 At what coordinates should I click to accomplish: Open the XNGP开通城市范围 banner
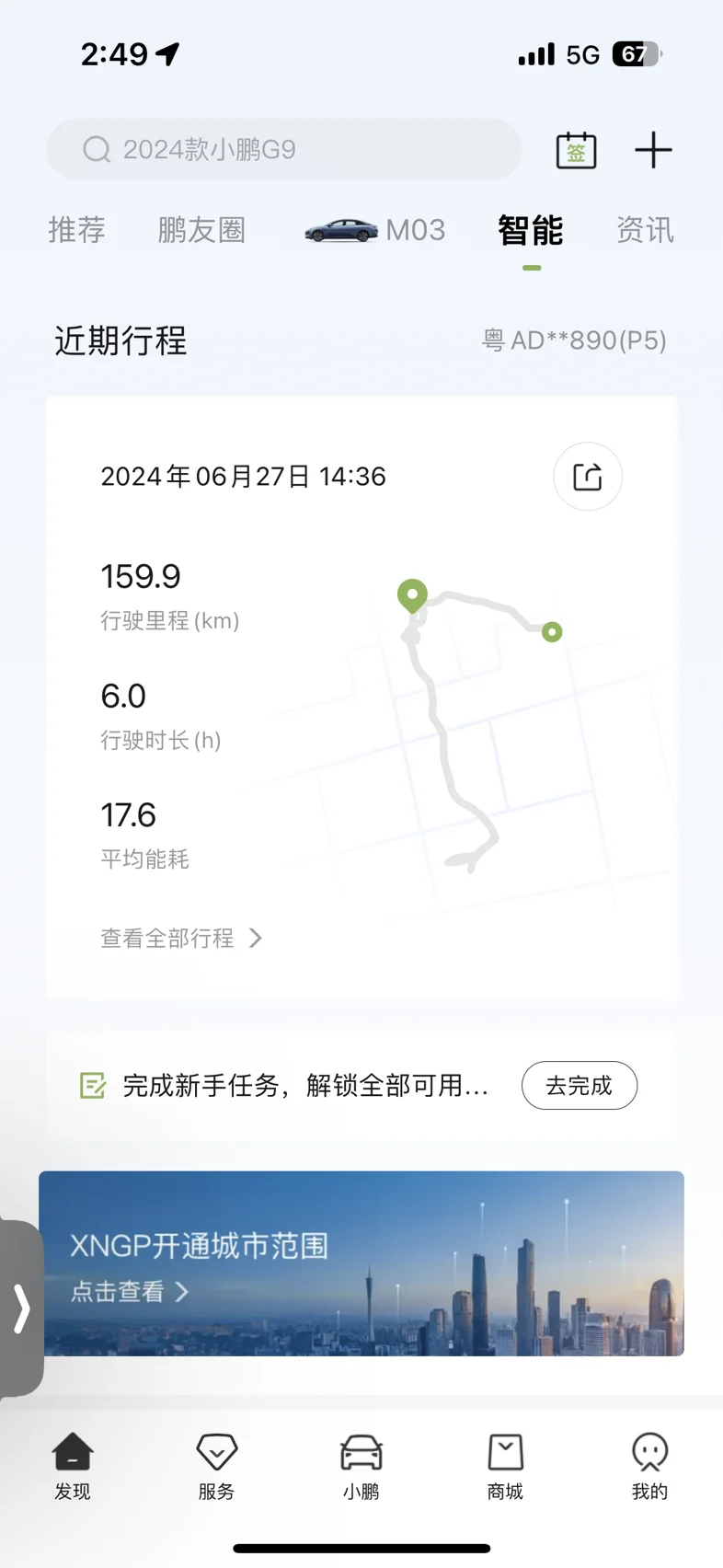361,1263
